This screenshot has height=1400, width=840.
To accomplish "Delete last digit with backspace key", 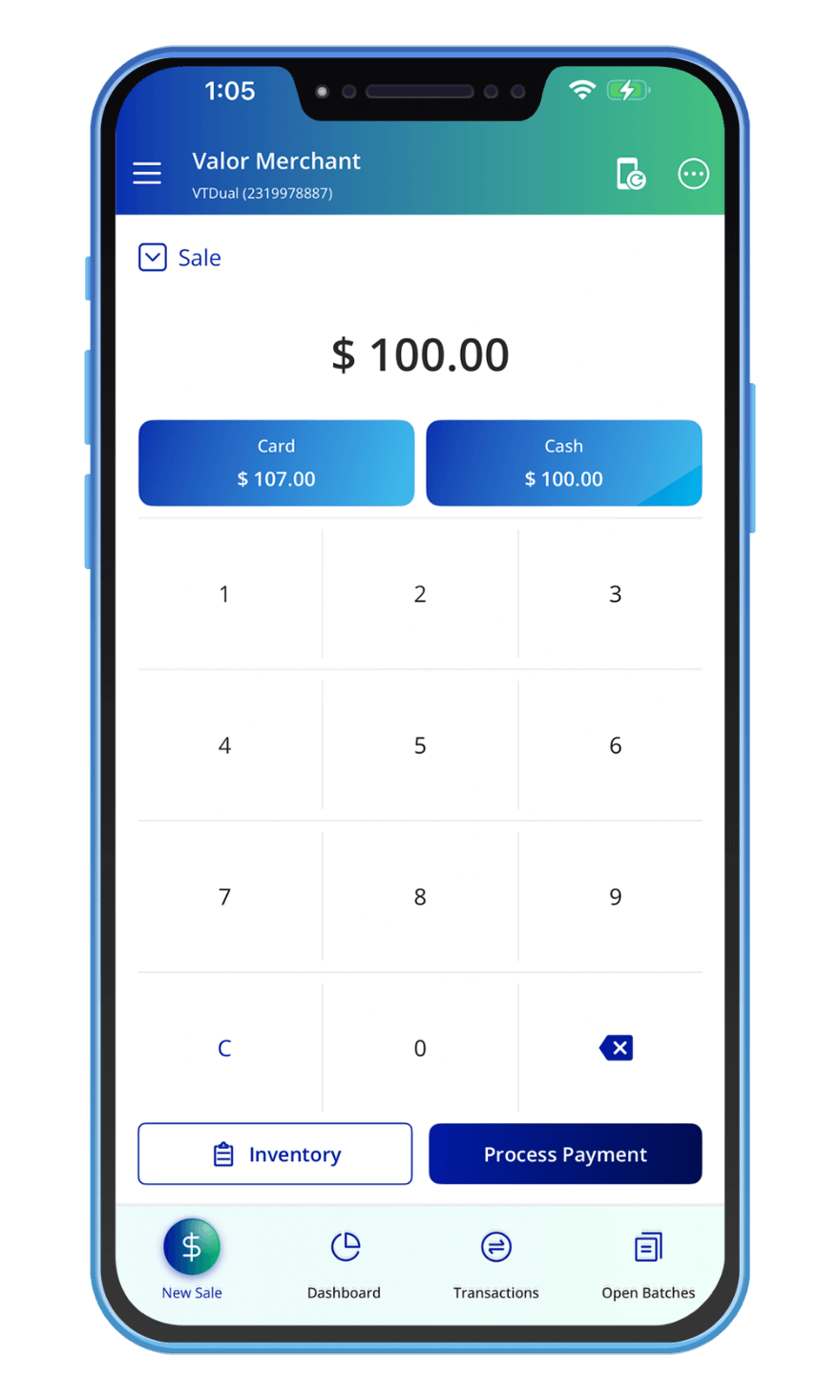I will [616, 1049].
